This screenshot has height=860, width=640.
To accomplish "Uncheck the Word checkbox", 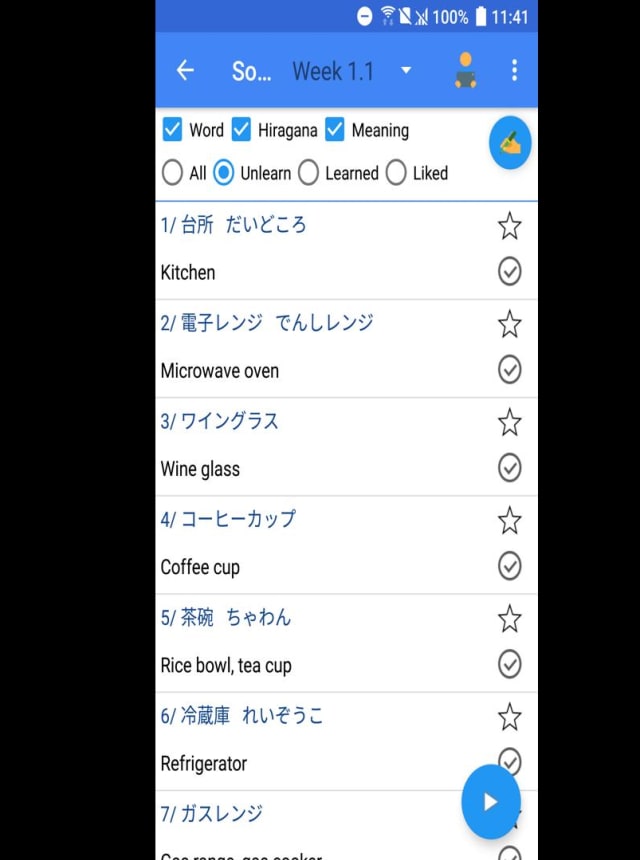I will [172, 129].
